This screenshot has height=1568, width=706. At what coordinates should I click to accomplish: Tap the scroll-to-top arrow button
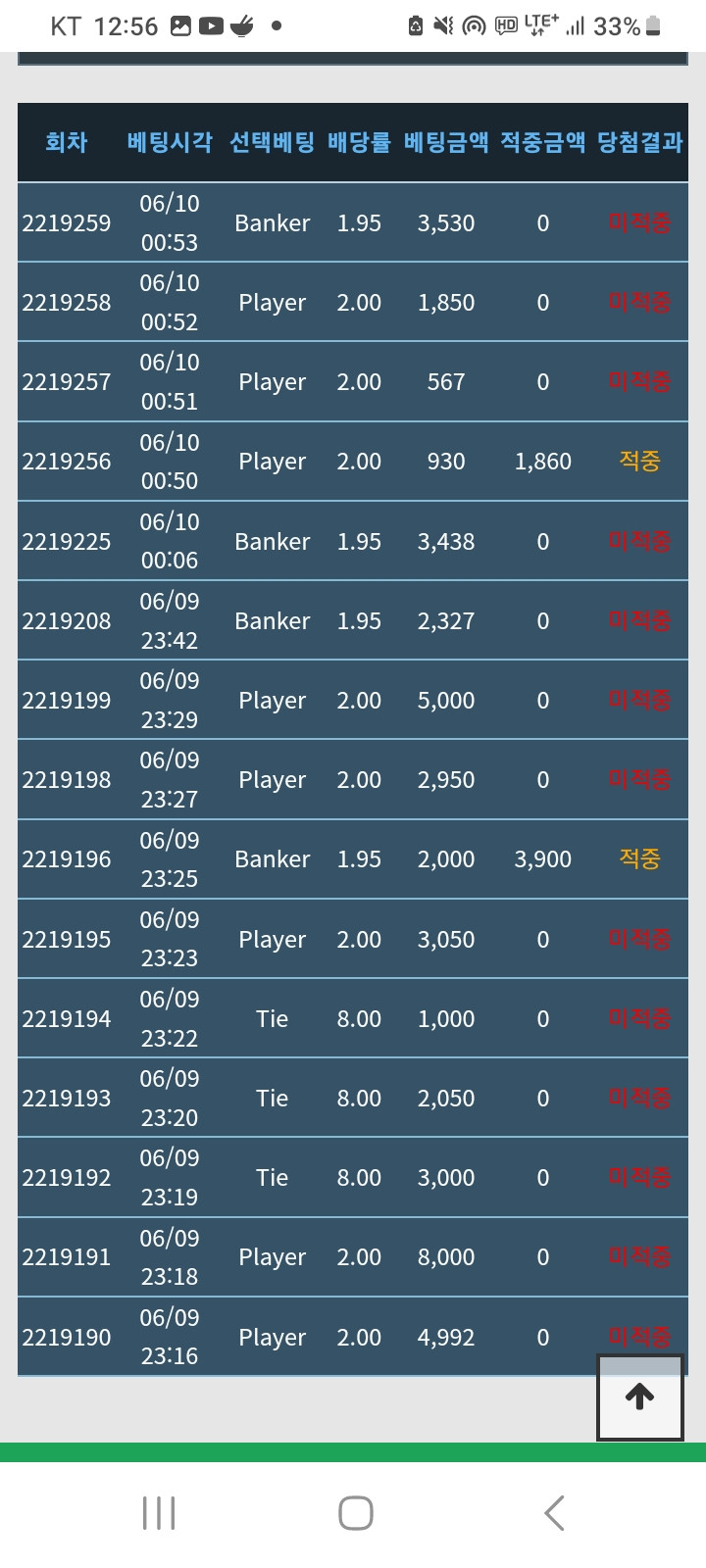[x=639, y=1397]
